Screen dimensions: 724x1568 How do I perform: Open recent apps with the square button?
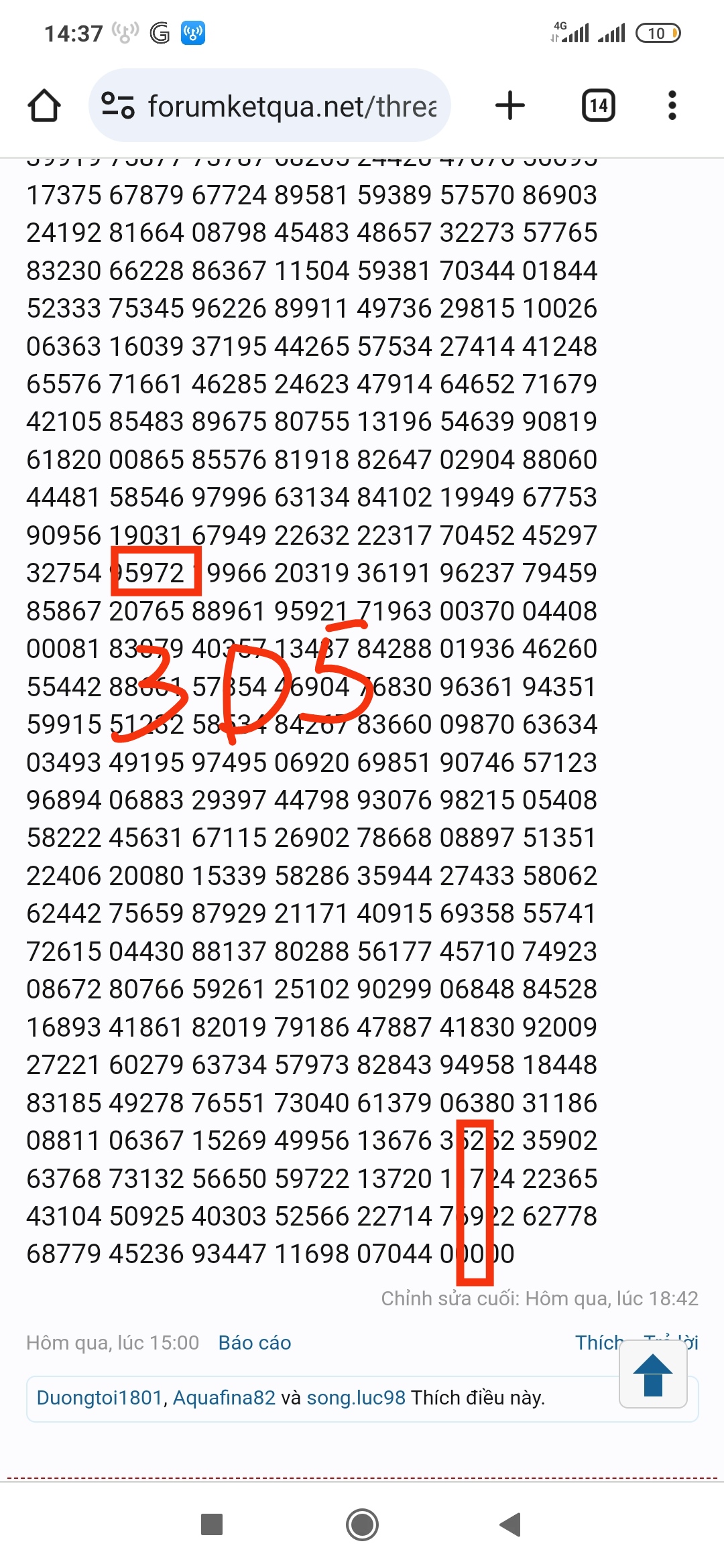tap(212, 1524)
